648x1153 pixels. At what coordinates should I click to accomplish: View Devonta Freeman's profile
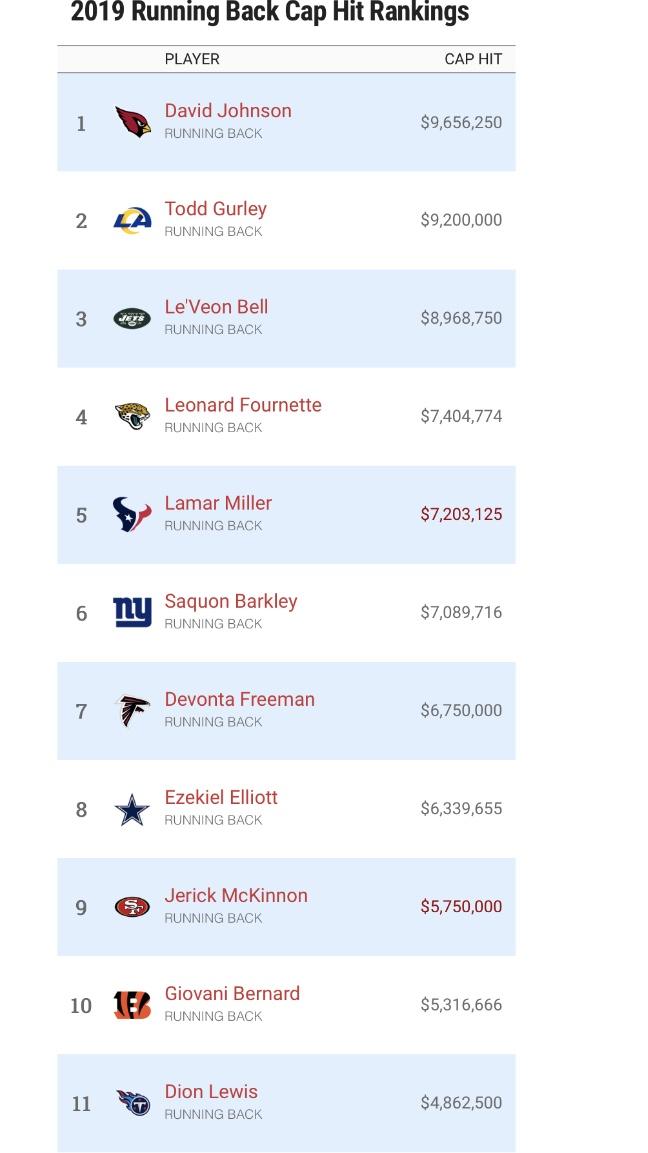pos(240,699)
